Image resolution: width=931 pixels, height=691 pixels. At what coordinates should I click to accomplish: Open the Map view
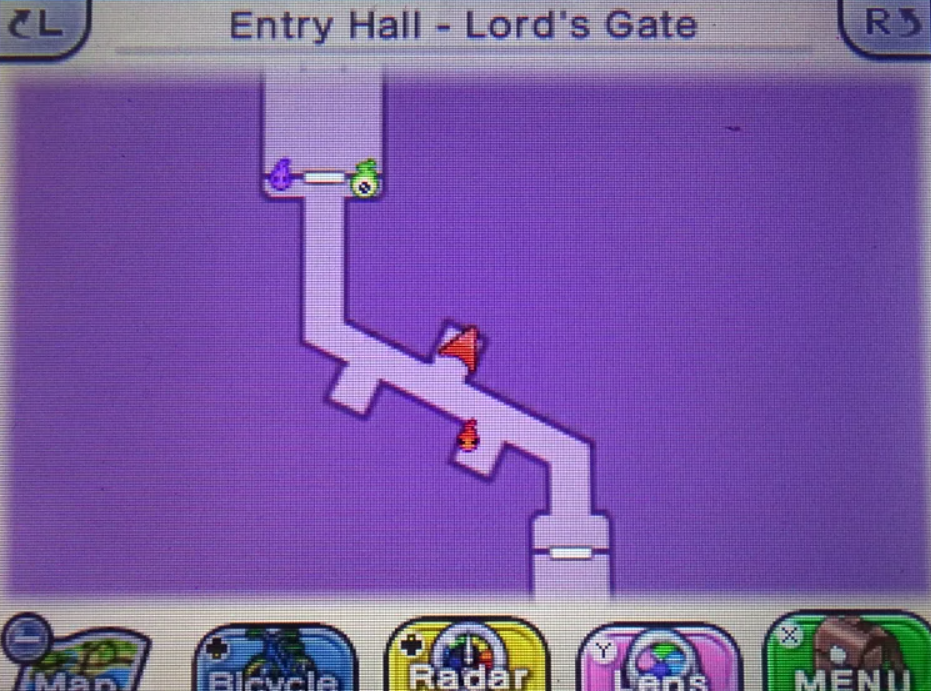point(75,655)
